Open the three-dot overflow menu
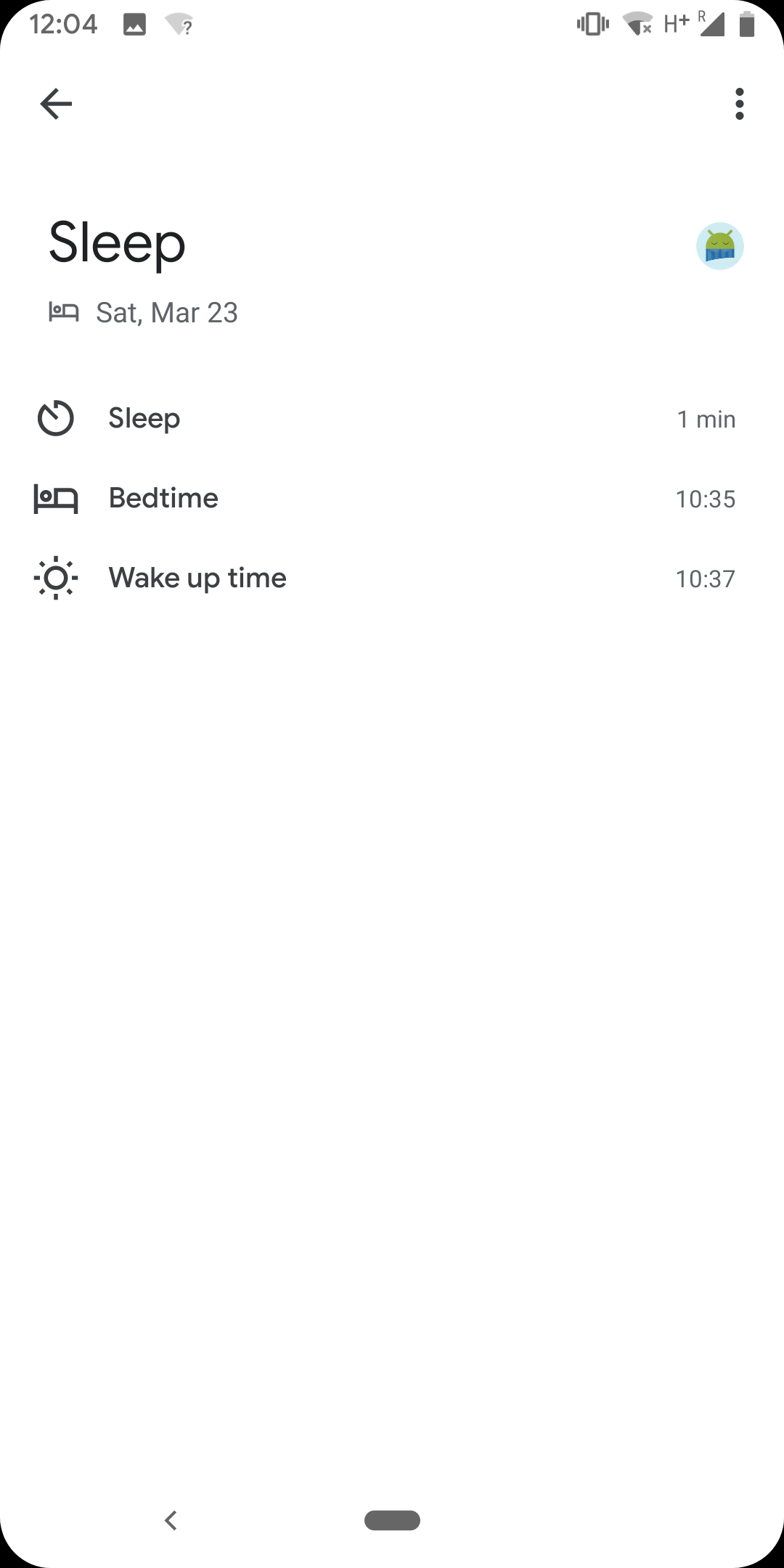This screenshot has width=784, height=1568. 740,104
